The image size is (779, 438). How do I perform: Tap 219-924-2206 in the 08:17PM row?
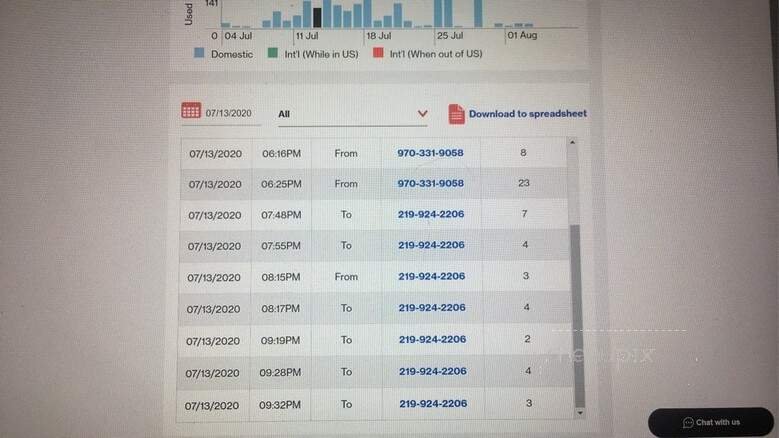pyautogui.click(x=431, y=308)
